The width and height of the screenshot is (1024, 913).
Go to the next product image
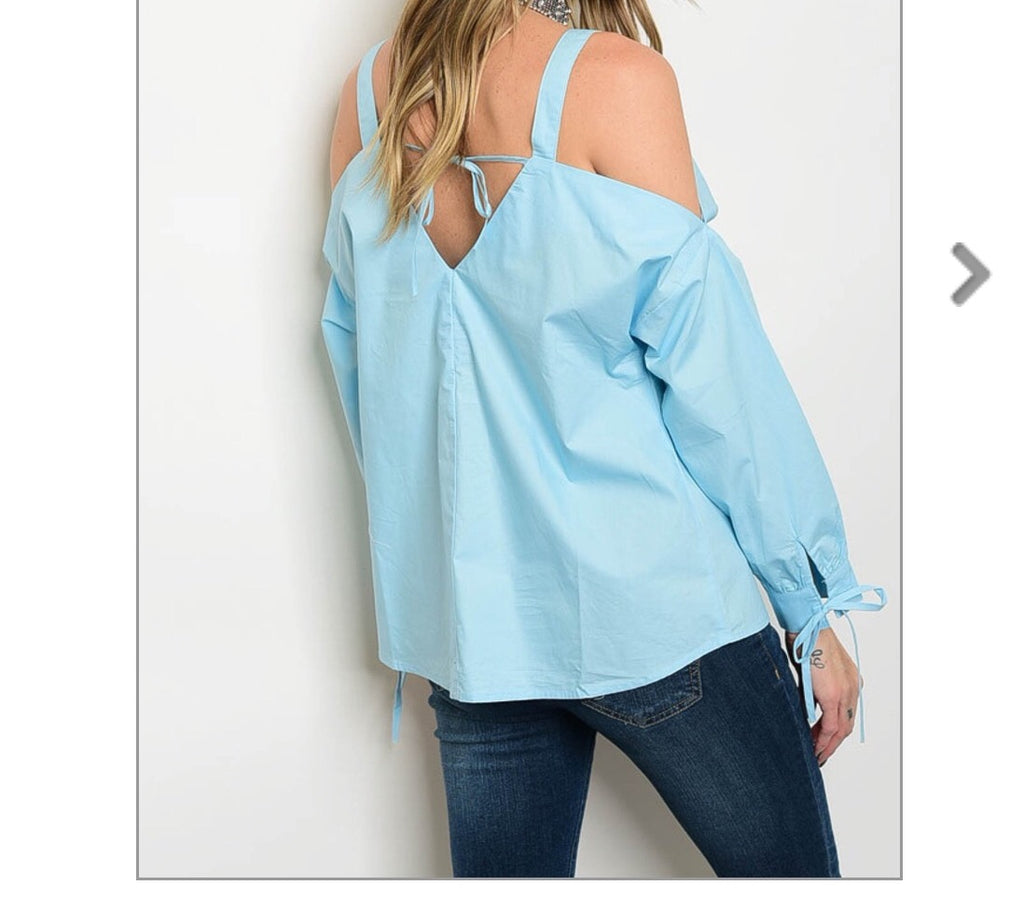tap(969, 273)
